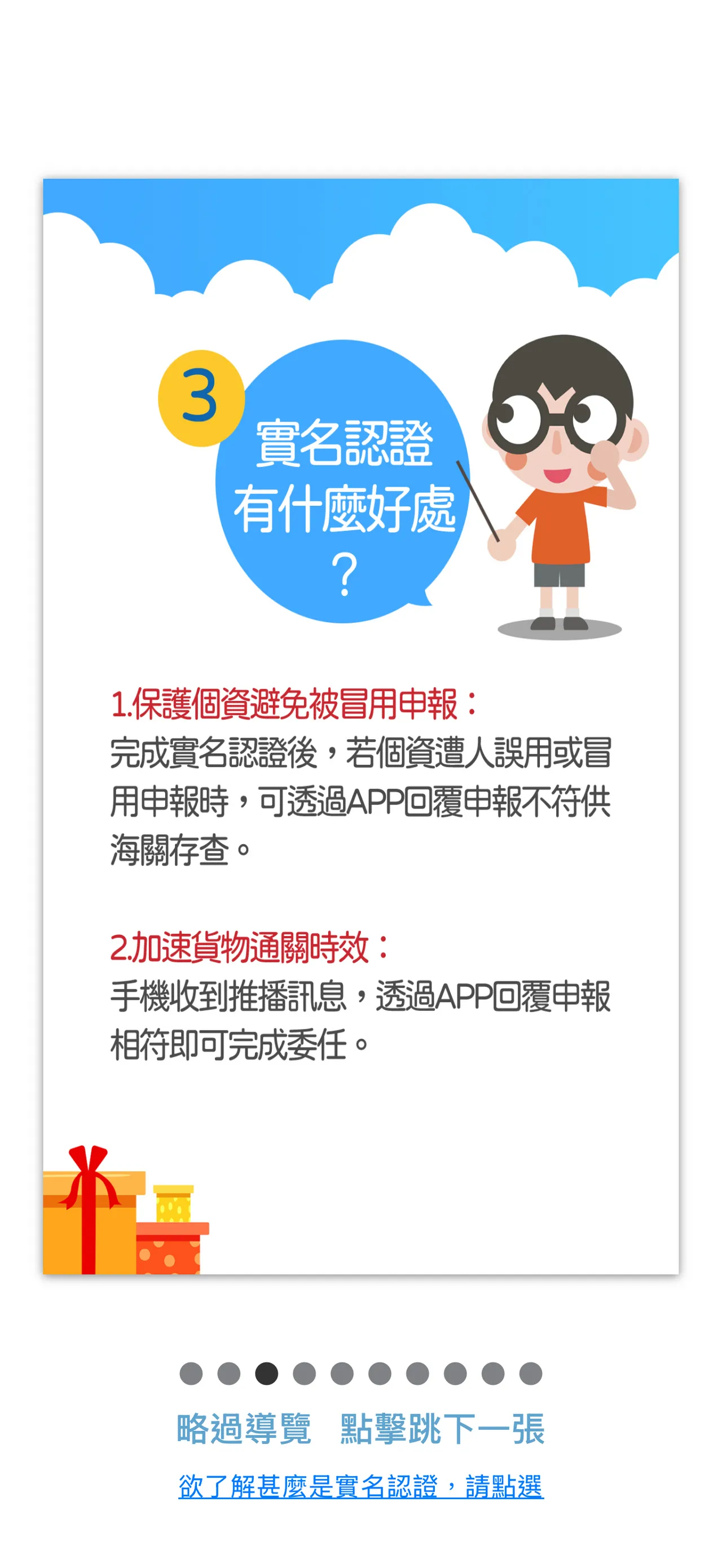722x1568 pixels.
Task: Jump to the first page indicator dot
Action: tap(191, 1373)
